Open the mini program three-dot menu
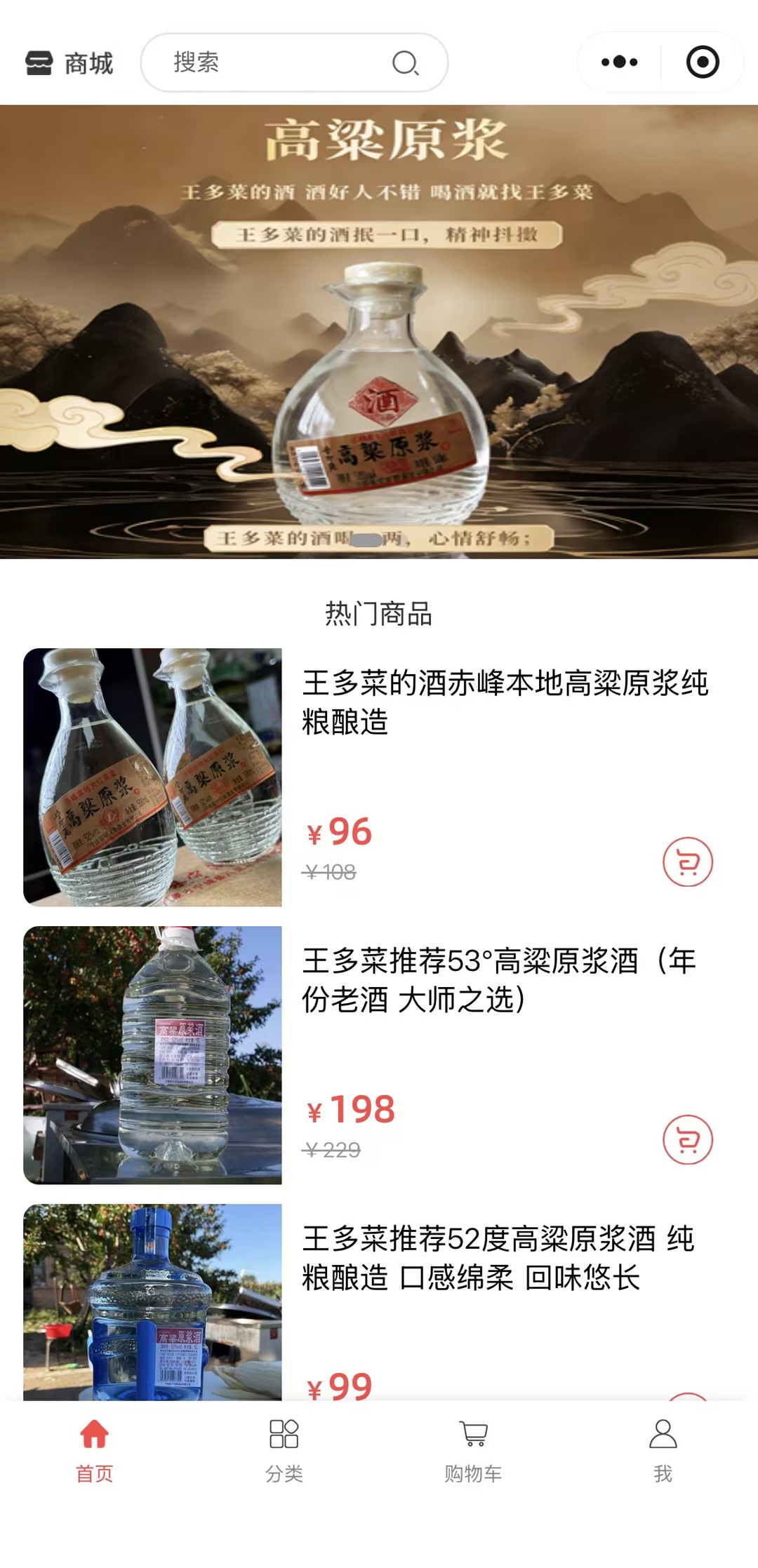This screenshot has height=1568, width=758. [x=619, y=62]
